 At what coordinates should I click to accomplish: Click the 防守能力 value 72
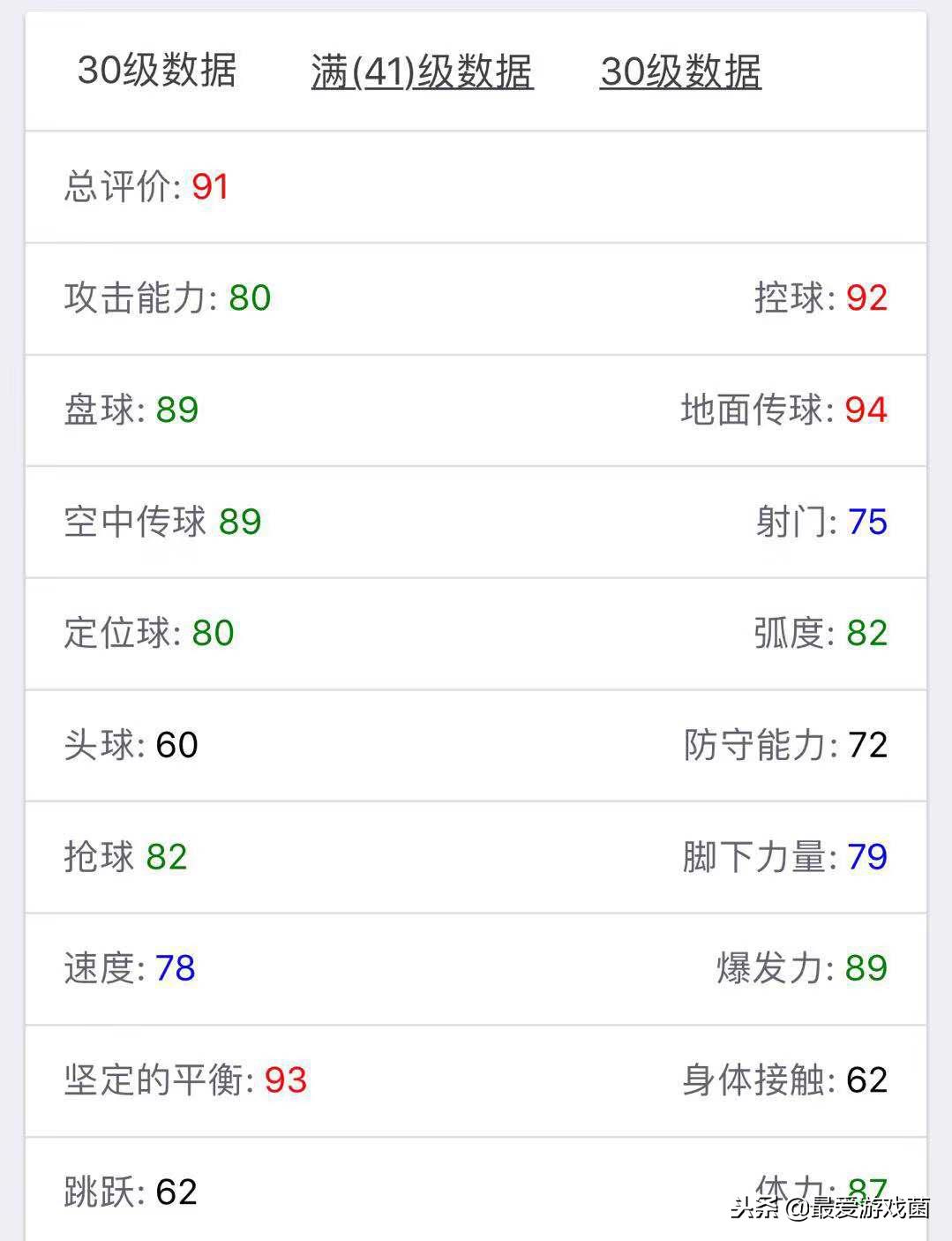[868, 746]
